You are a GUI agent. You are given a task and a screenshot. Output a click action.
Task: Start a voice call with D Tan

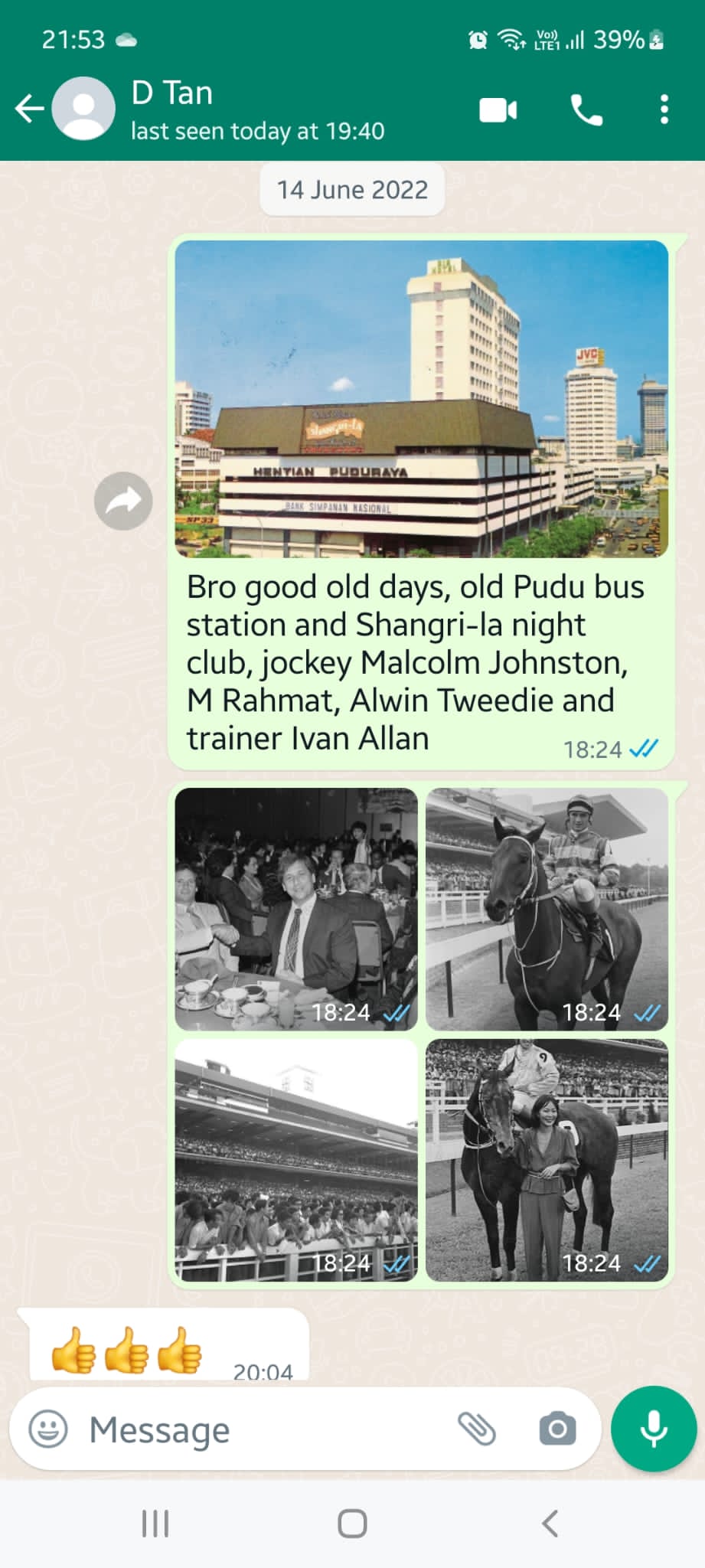pos(586,111)
